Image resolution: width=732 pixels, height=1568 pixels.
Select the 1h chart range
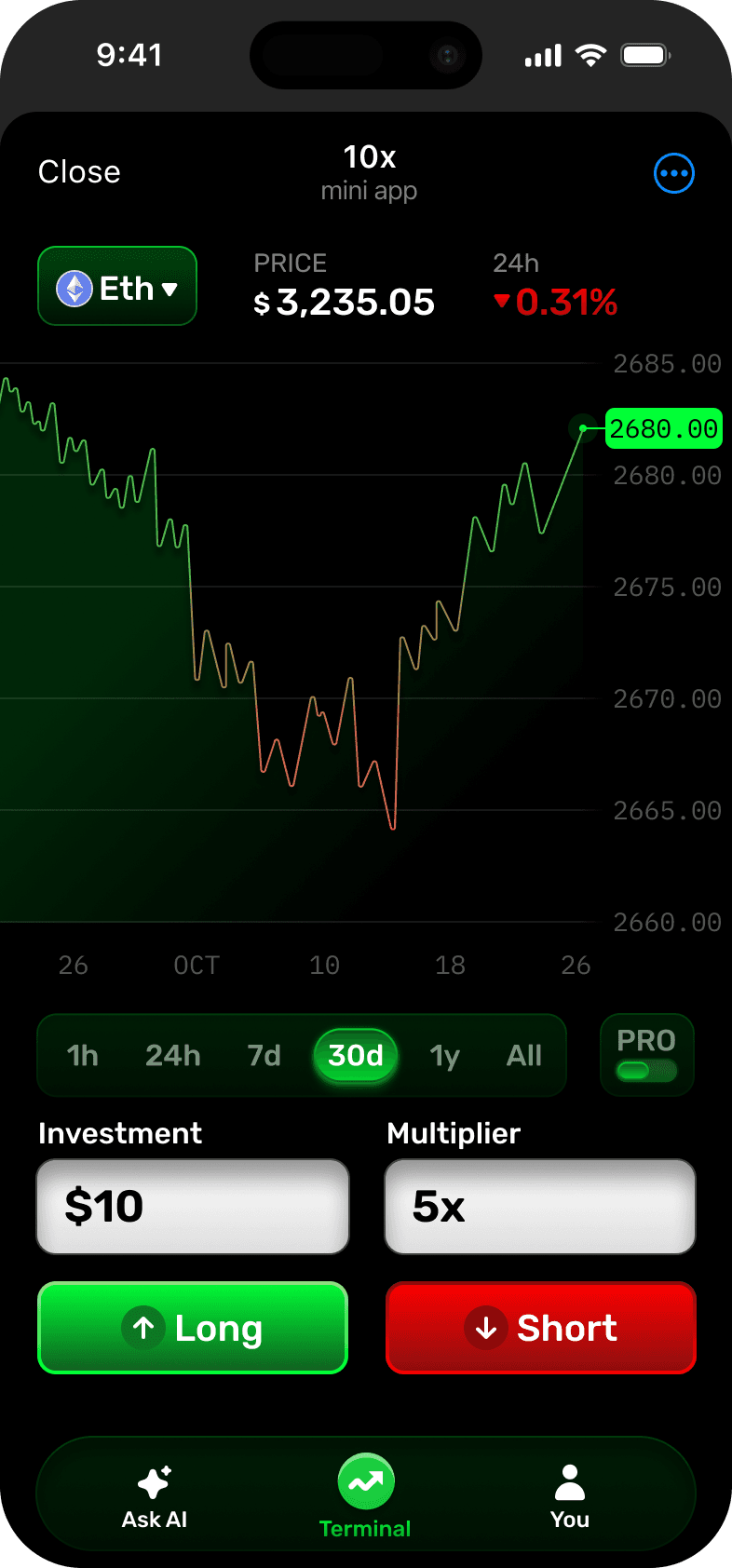coord(83,1055)
